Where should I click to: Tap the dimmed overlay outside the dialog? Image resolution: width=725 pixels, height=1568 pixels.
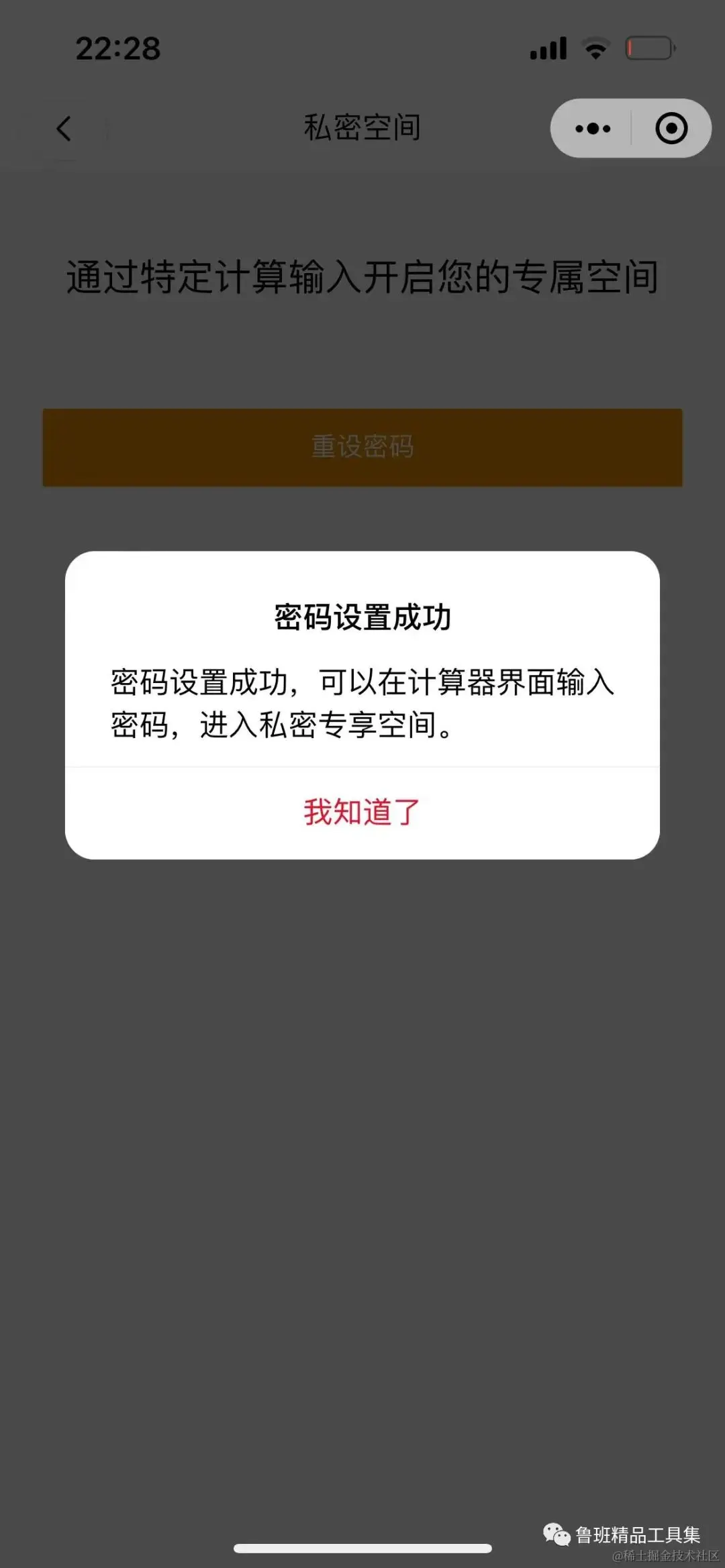pyautogui.click(x=362, y=1141)
